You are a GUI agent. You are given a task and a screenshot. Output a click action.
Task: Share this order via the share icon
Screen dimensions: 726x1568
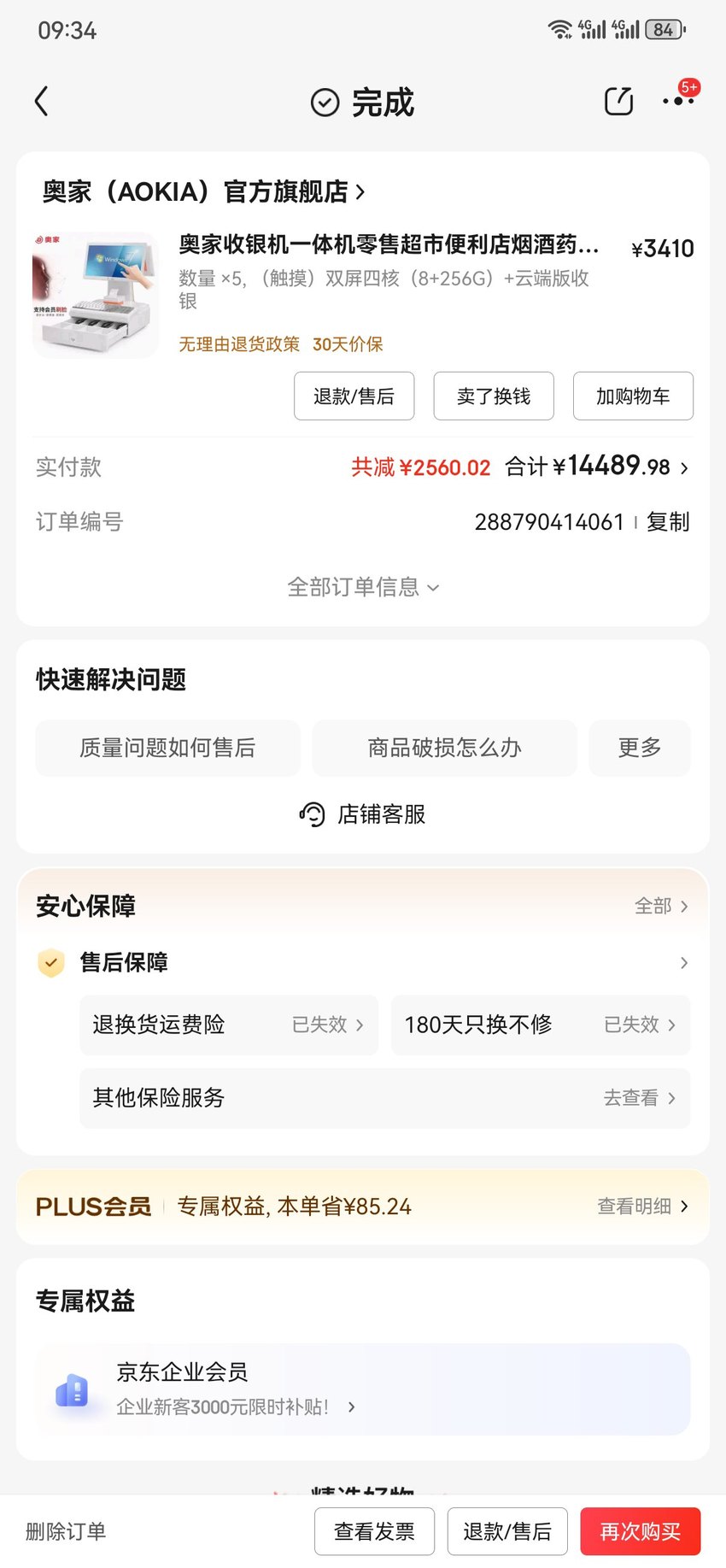618,102
